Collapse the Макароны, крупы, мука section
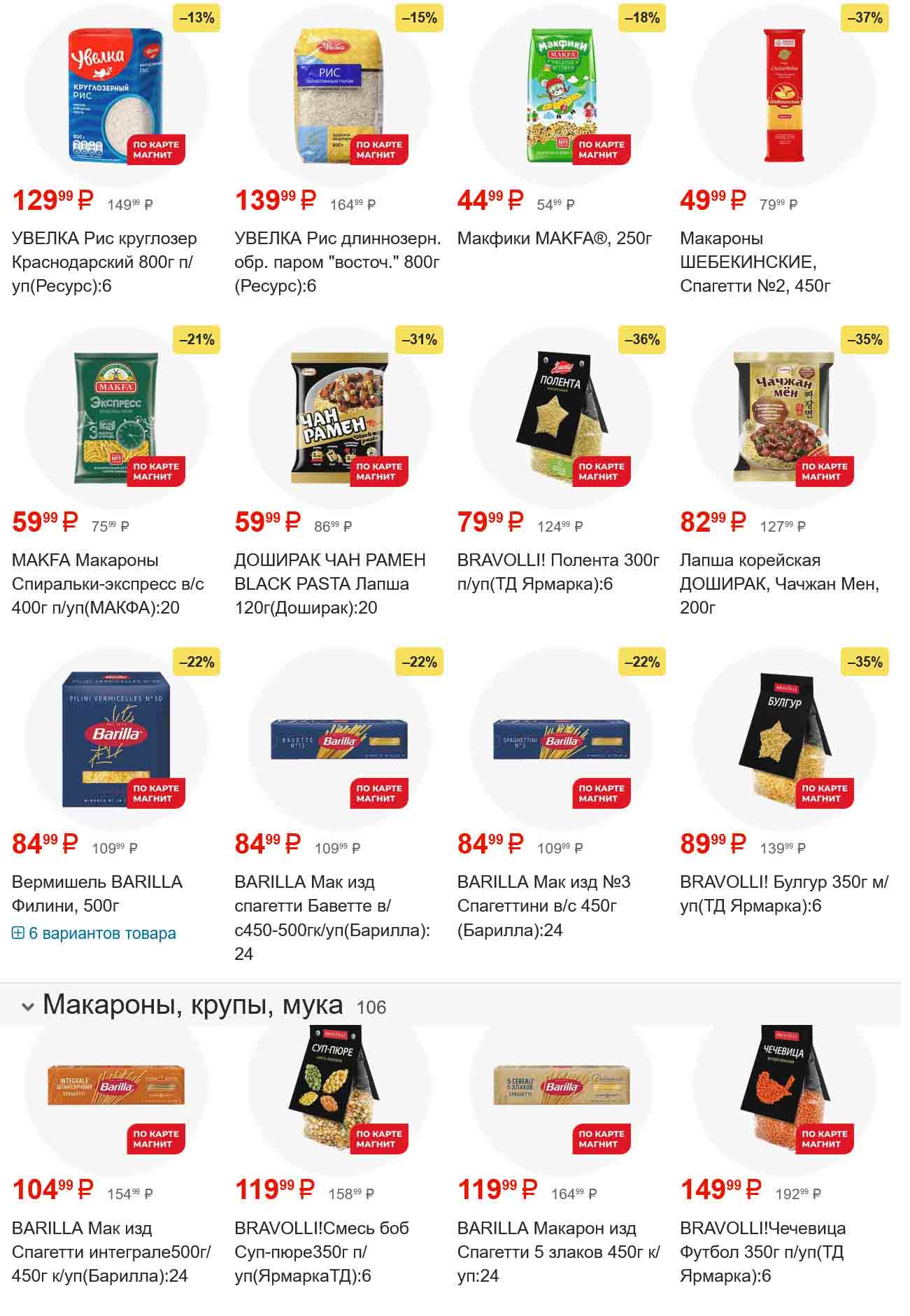The height and width of the screenshot is (1316, 910). pos(28,1007)
